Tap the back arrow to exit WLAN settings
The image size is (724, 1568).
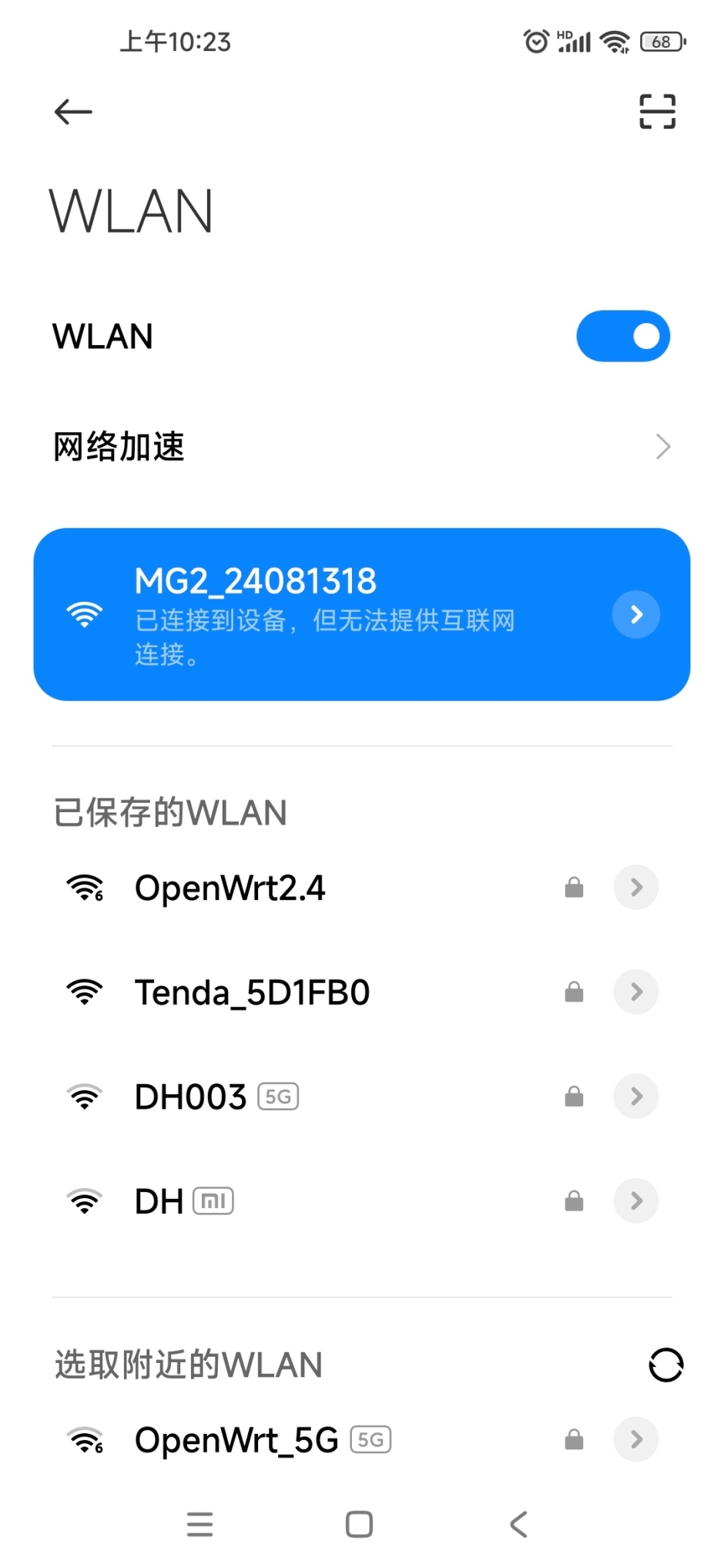click(x=73, y=112)
